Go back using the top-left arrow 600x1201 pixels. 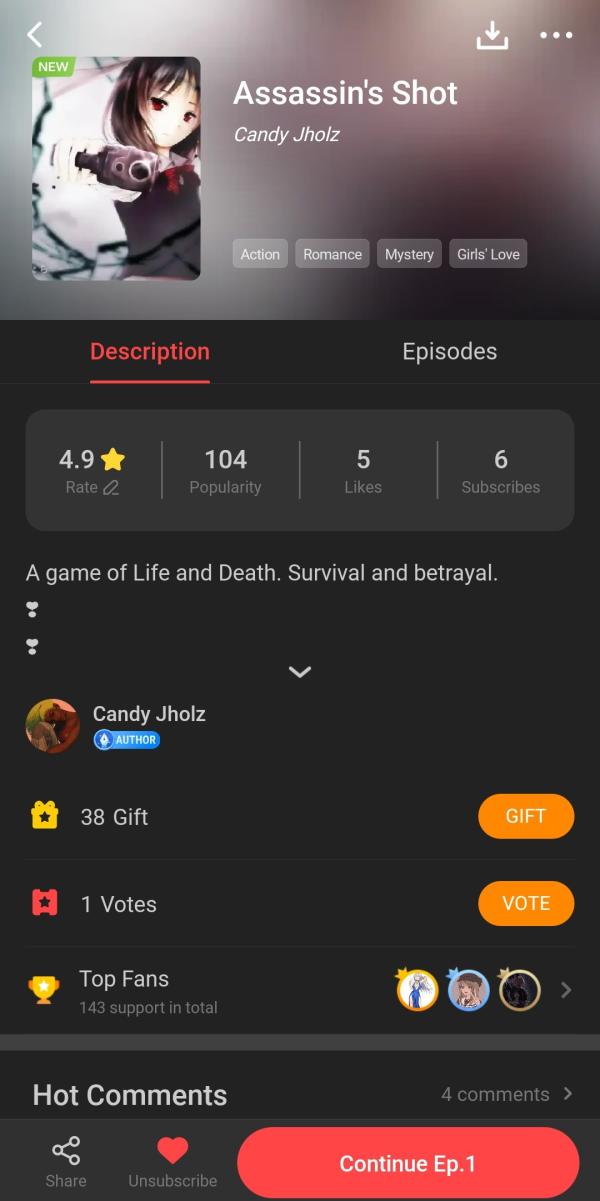[x=35, y=35]
